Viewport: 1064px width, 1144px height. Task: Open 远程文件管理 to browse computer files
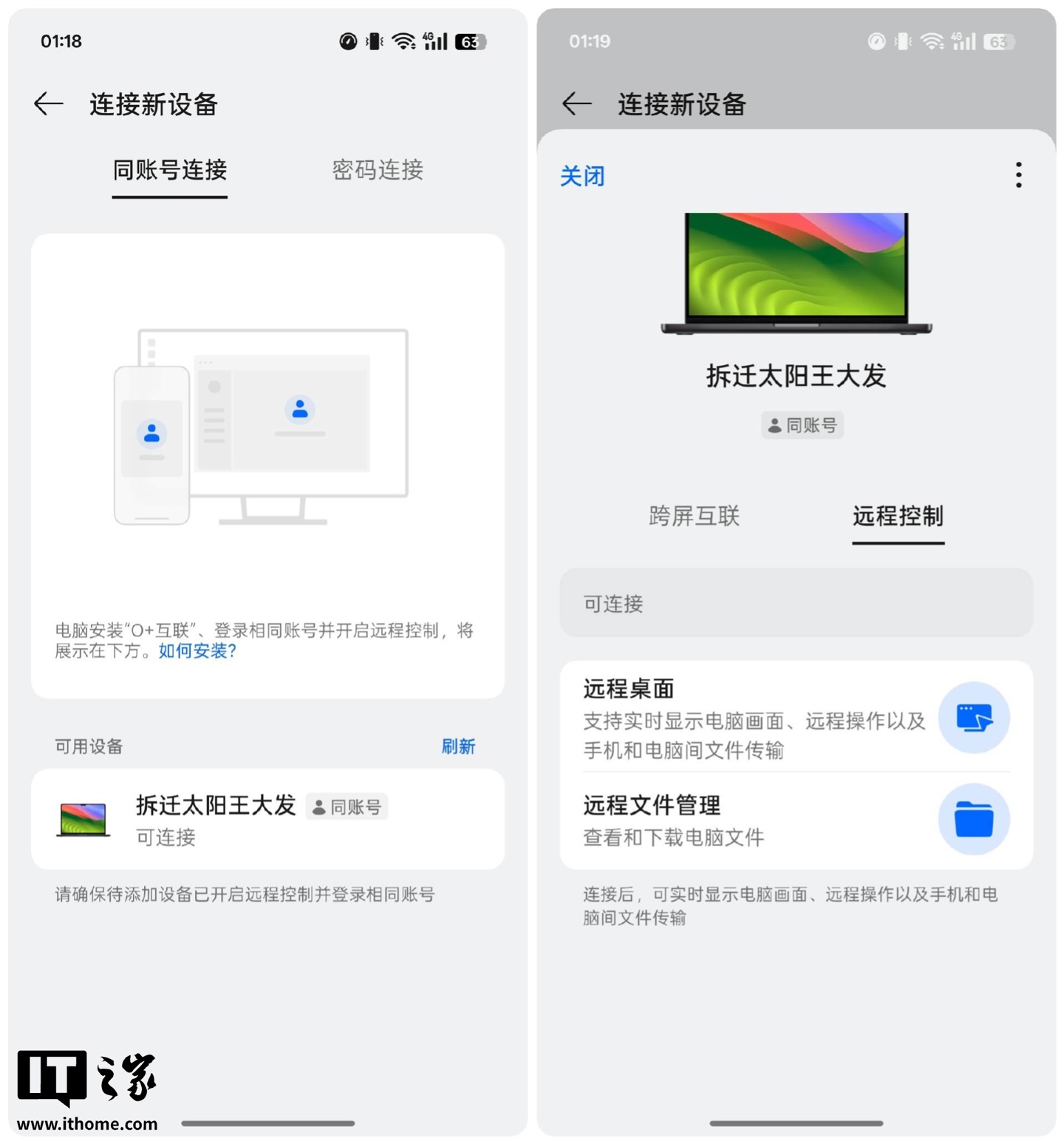796,820
